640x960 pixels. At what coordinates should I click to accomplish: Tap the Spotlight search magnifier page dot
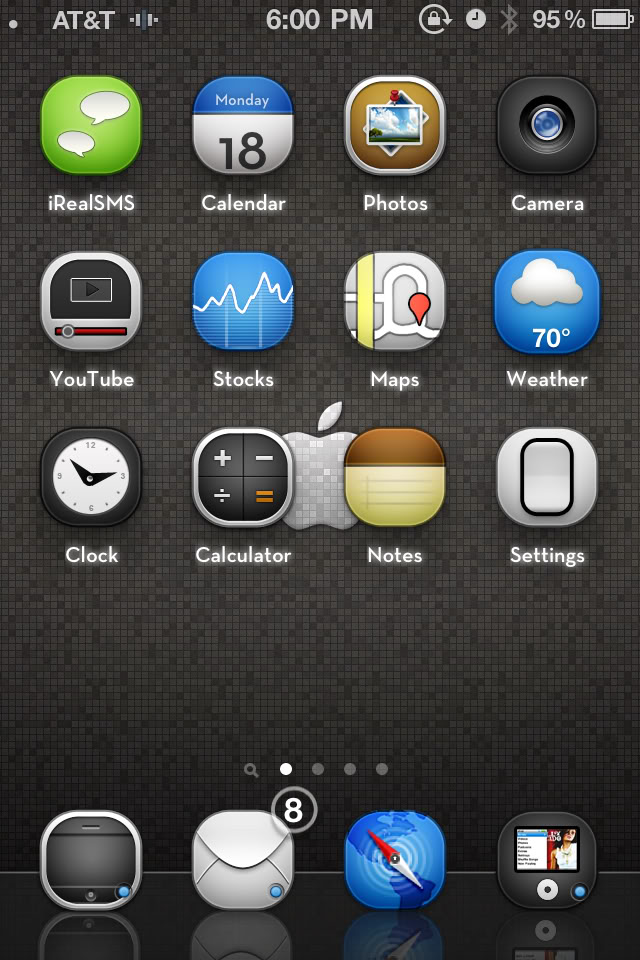(x=251, y=770)
